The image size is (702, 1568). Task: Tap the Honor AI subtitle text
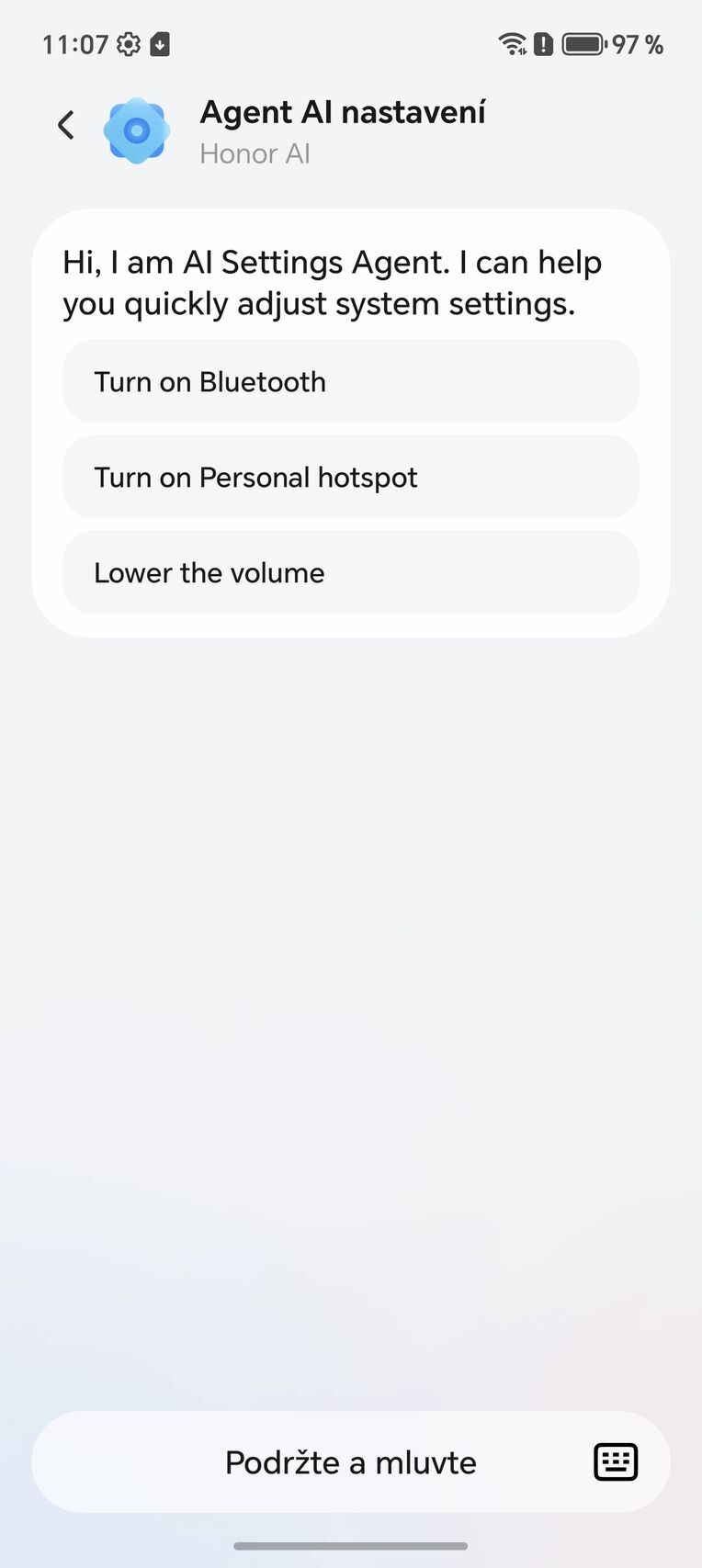coord(255,153)
